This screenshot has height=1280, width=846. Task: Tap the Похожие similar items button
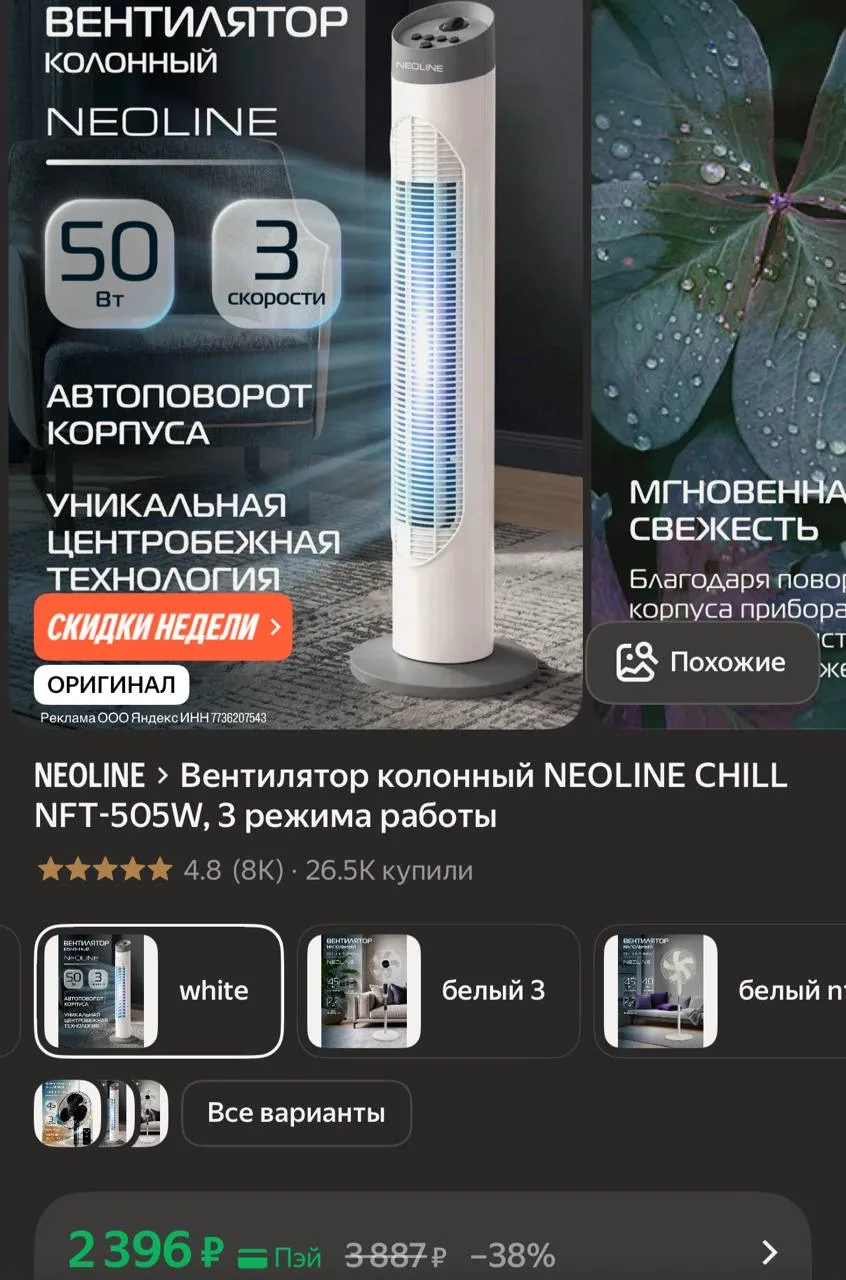click(x=702, y=662)
